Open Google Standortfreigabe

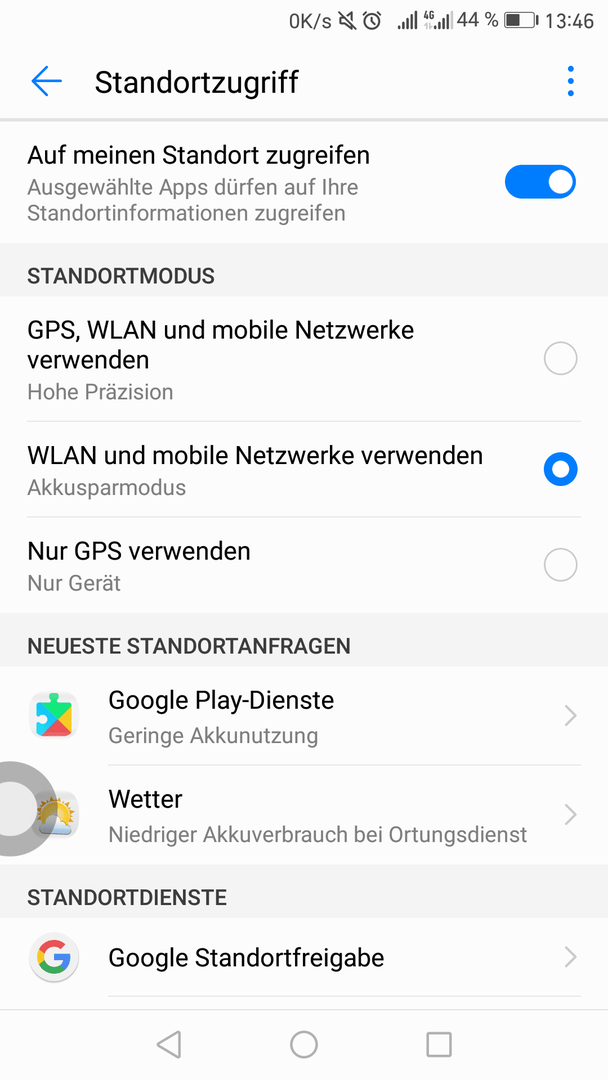coord(304,957)
